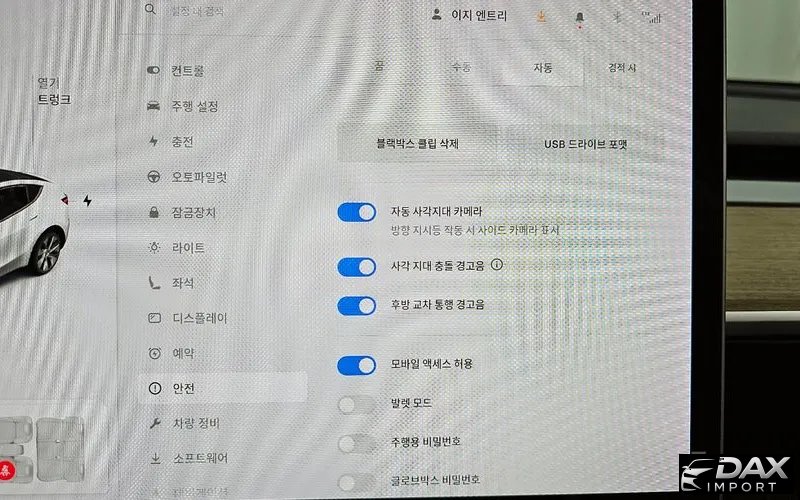Open the 컨트롤 menu
Screen dimensions: 800x500
186,70
